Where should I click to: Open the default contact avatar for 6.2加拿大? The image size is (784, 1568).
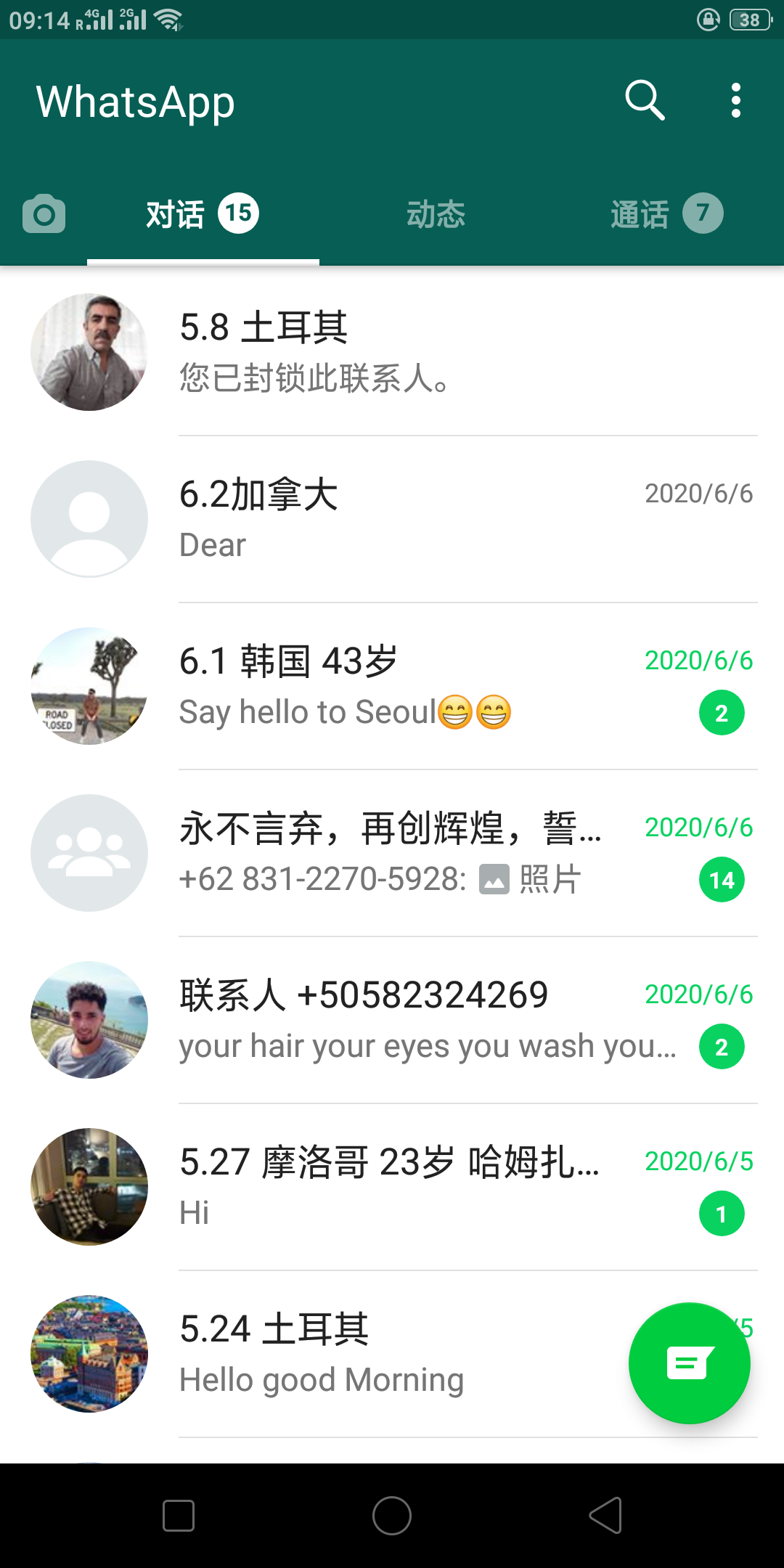(89, 518)
